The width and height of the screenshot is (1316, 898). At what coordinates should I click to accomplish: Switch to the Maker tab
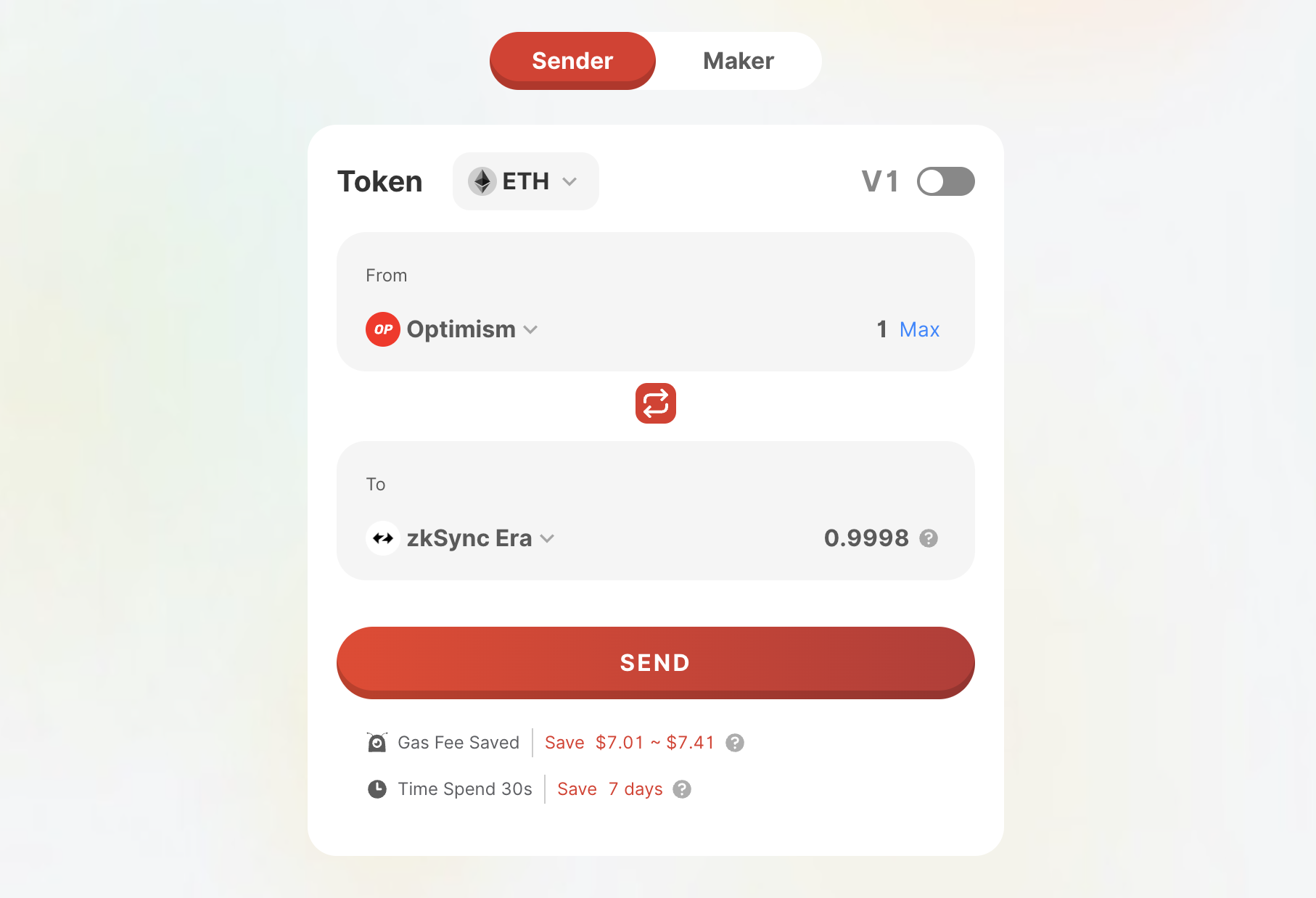tap(739, 61)
